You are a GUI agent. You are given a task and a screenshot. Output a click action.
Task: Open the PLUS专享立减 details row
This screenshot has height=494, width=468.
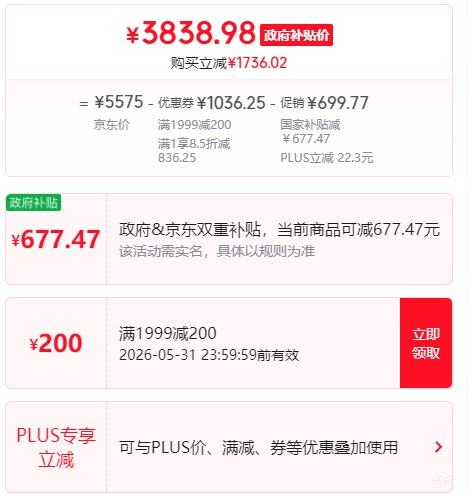pos(229,447)
